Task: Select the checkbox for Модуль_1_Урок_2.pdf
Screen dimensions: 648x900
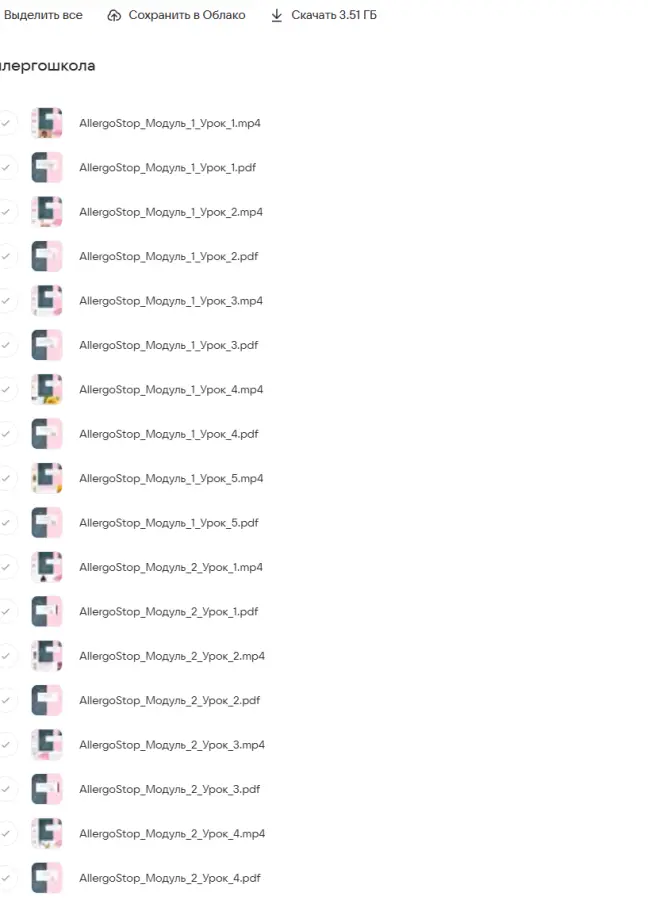Action: pos(6,257)
